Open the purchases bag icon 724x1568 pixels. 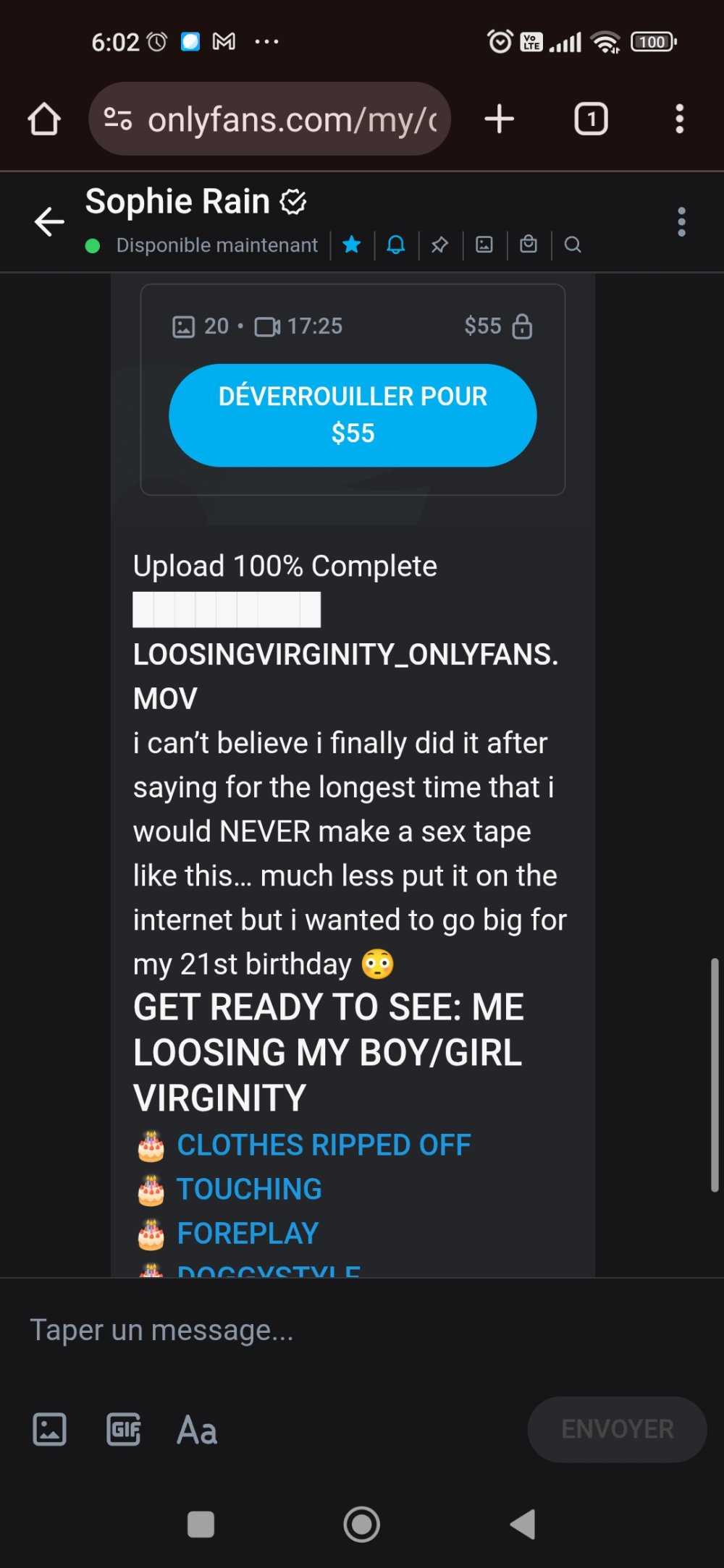coord(529,245)
